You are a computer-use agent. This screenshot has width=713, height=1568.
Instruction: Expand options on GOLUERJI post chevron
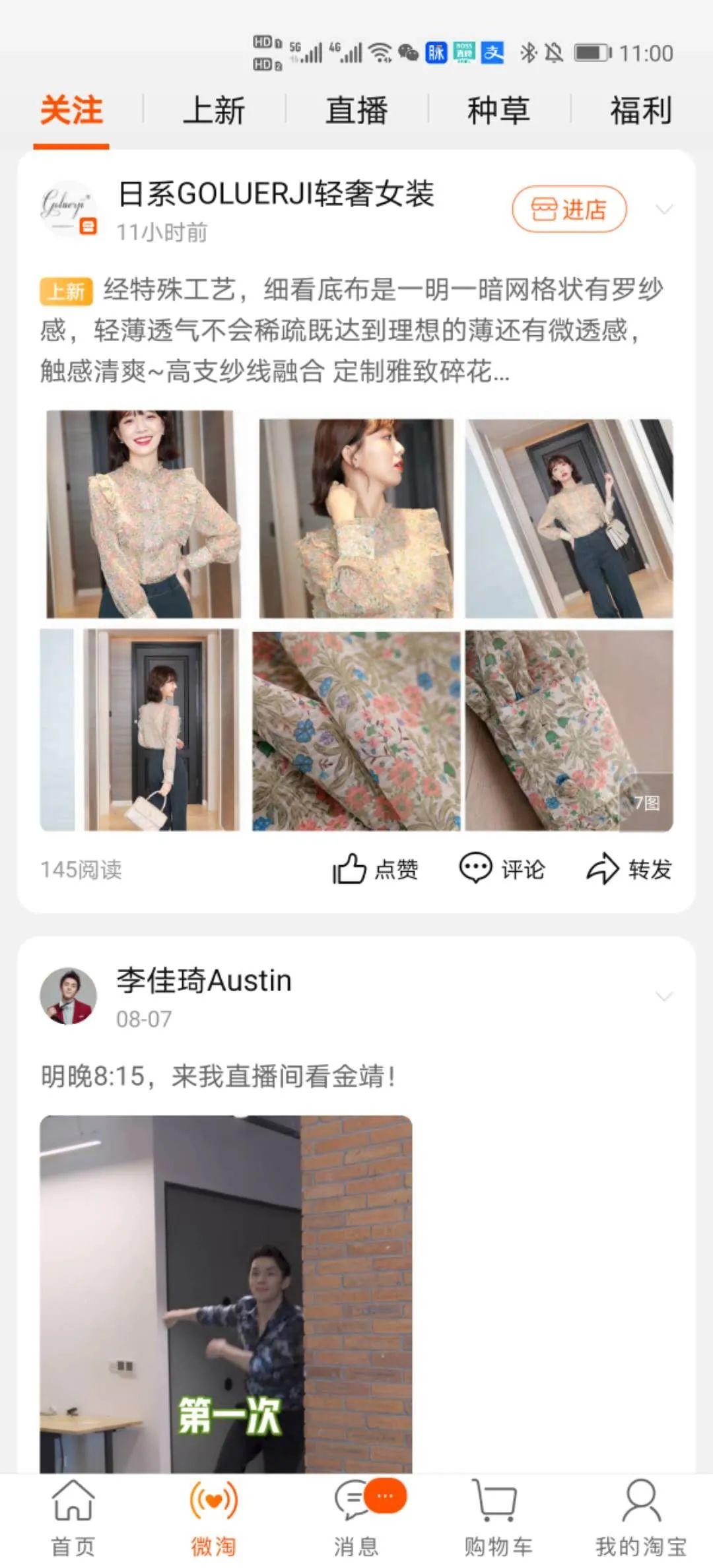663,210
